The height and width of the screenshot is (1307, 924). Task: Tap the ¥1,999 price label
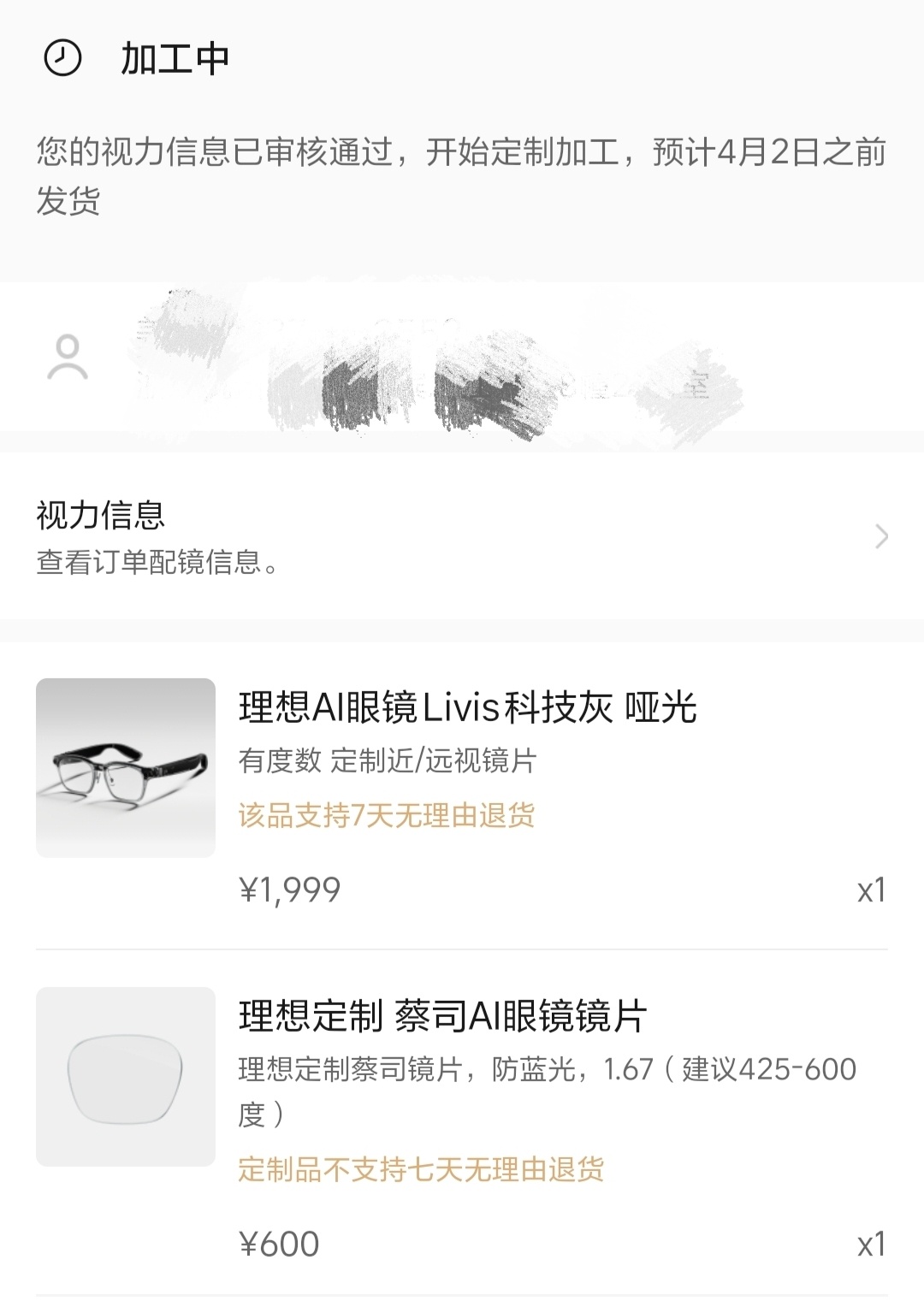[x=288, y=890]
